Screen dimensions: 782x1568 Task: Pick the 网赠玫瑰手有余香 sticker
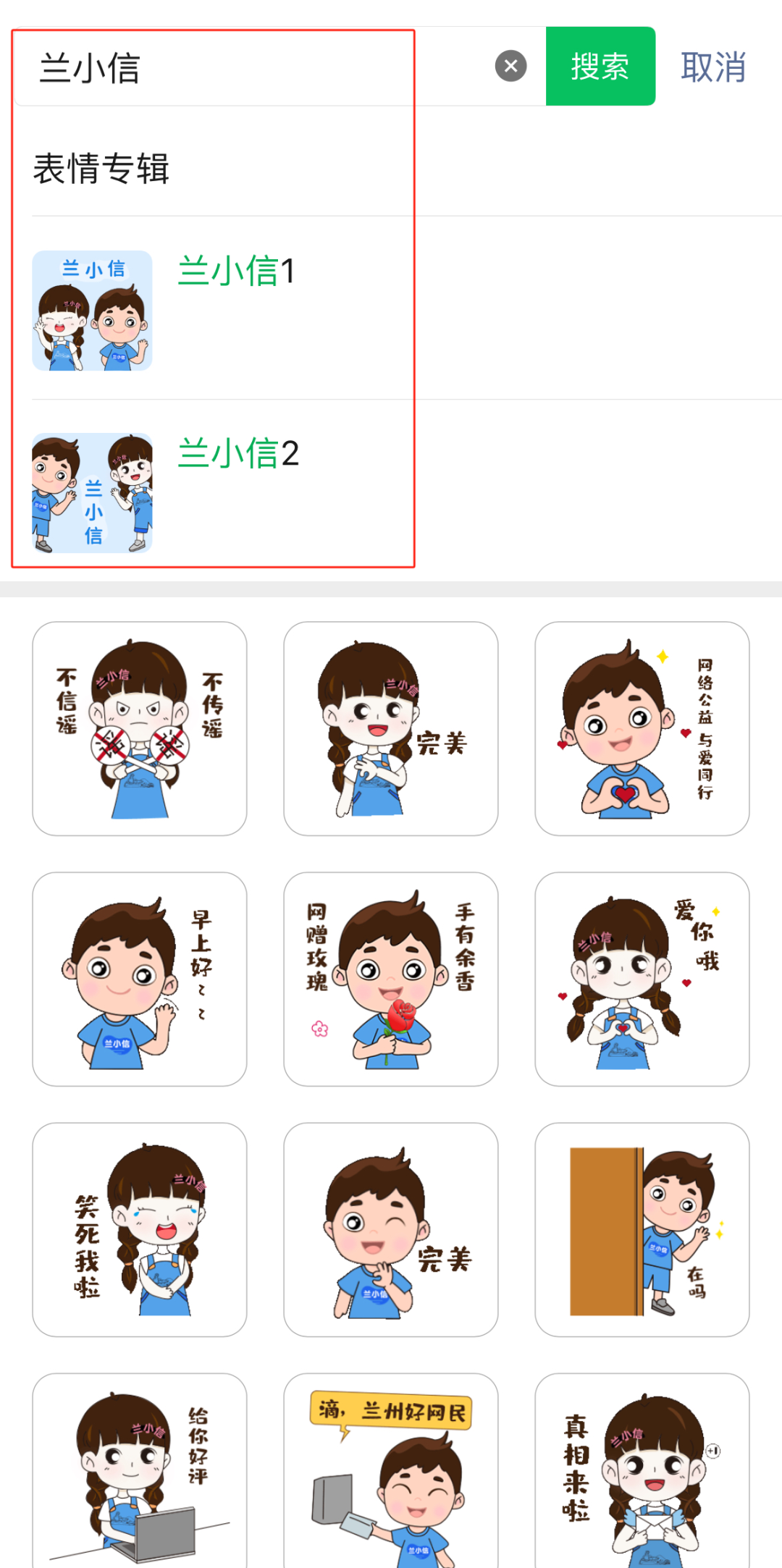click(x=391, y=979)
